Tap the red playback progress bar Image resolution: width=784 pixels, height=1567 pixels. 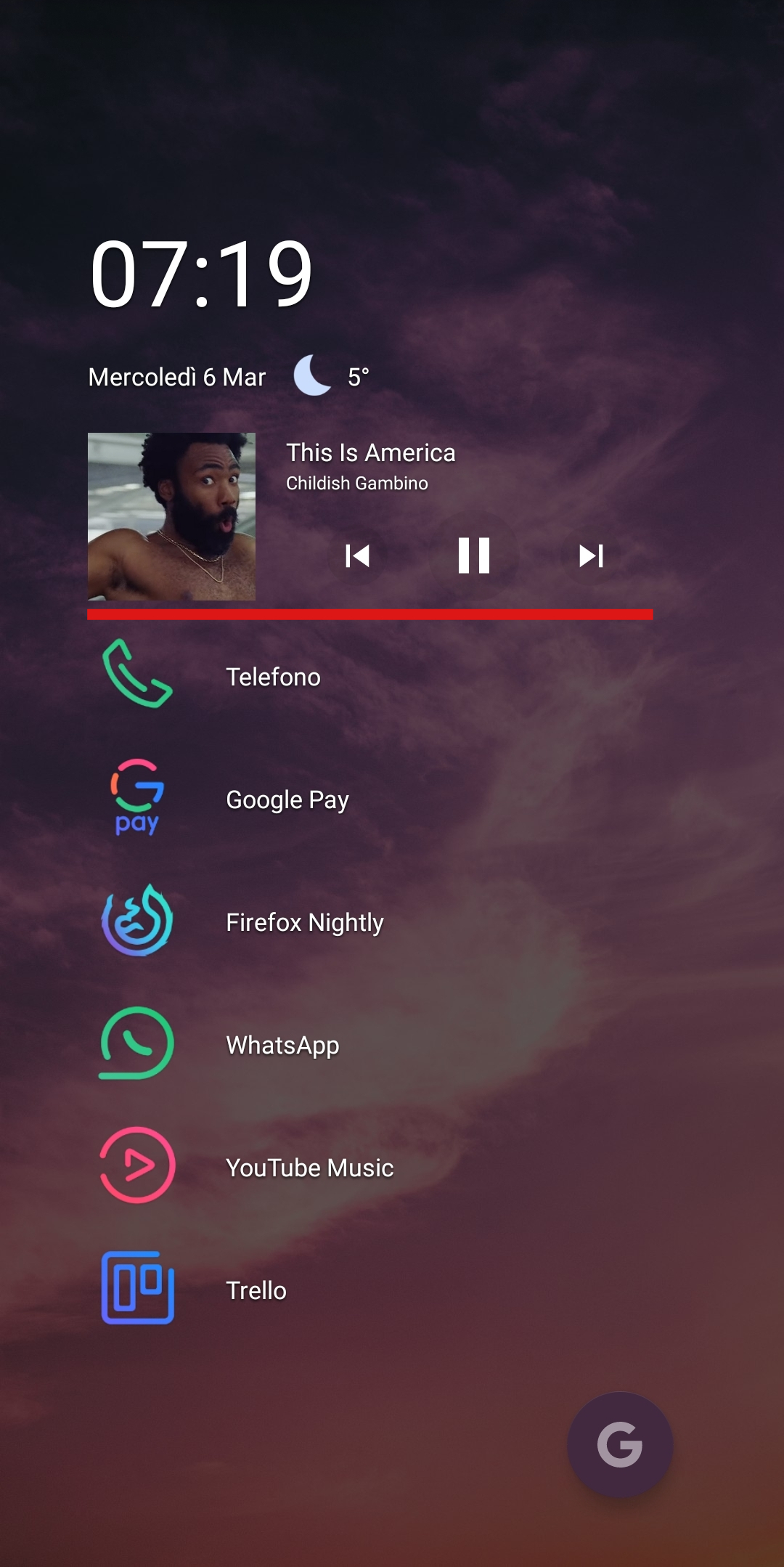(370, 614)
